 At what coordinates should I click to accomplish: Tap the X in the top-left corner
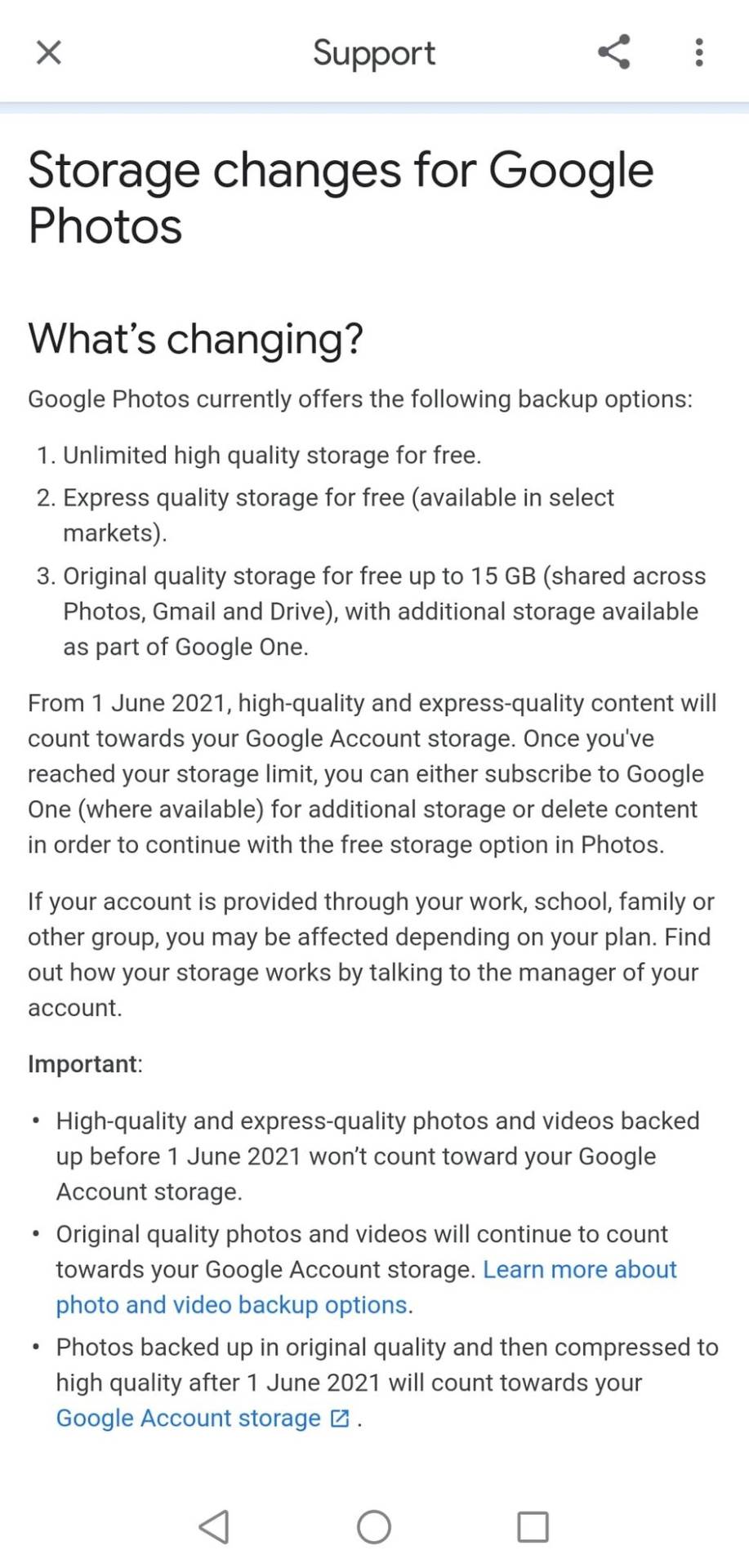coord(48,52)
